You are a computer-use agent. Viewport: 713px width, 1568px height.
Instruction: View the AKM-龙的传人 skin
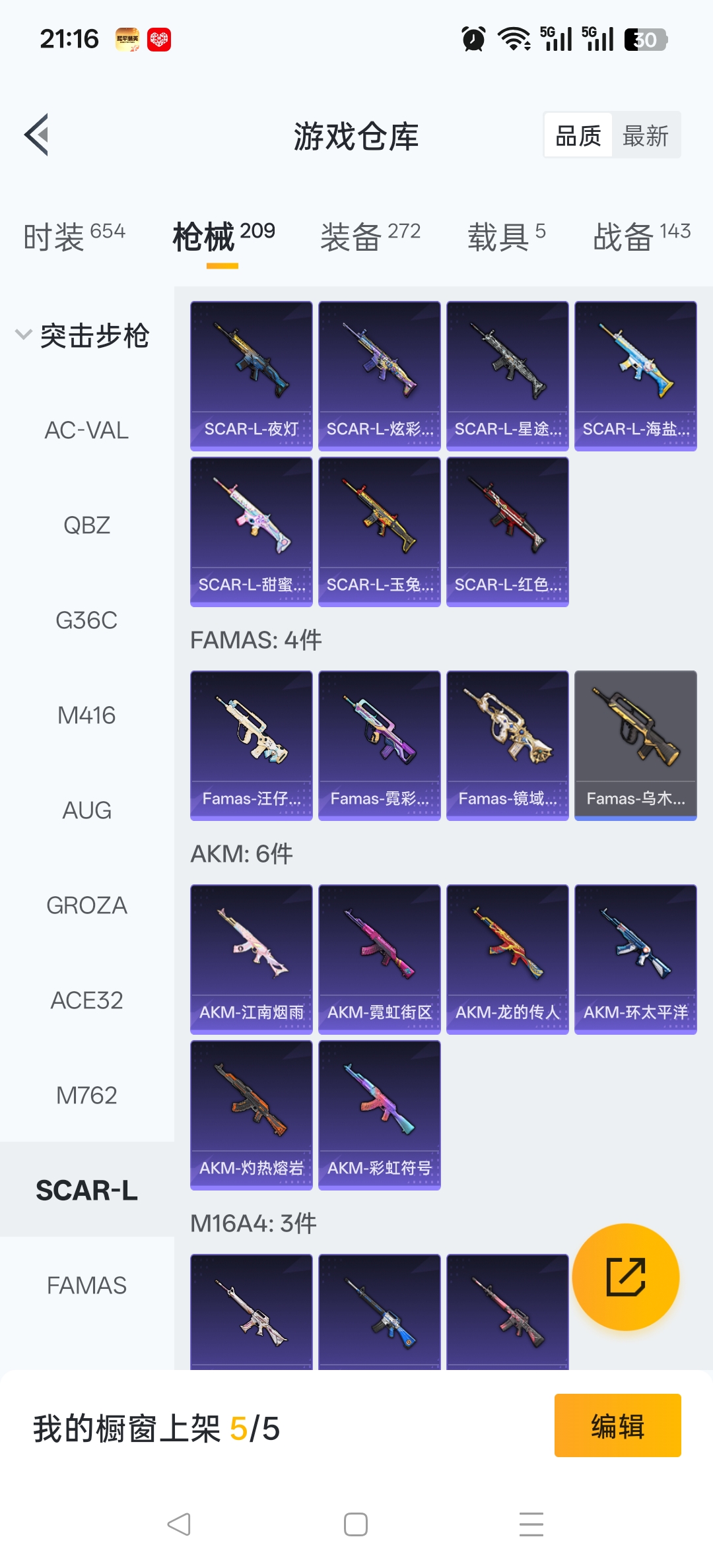507,960
